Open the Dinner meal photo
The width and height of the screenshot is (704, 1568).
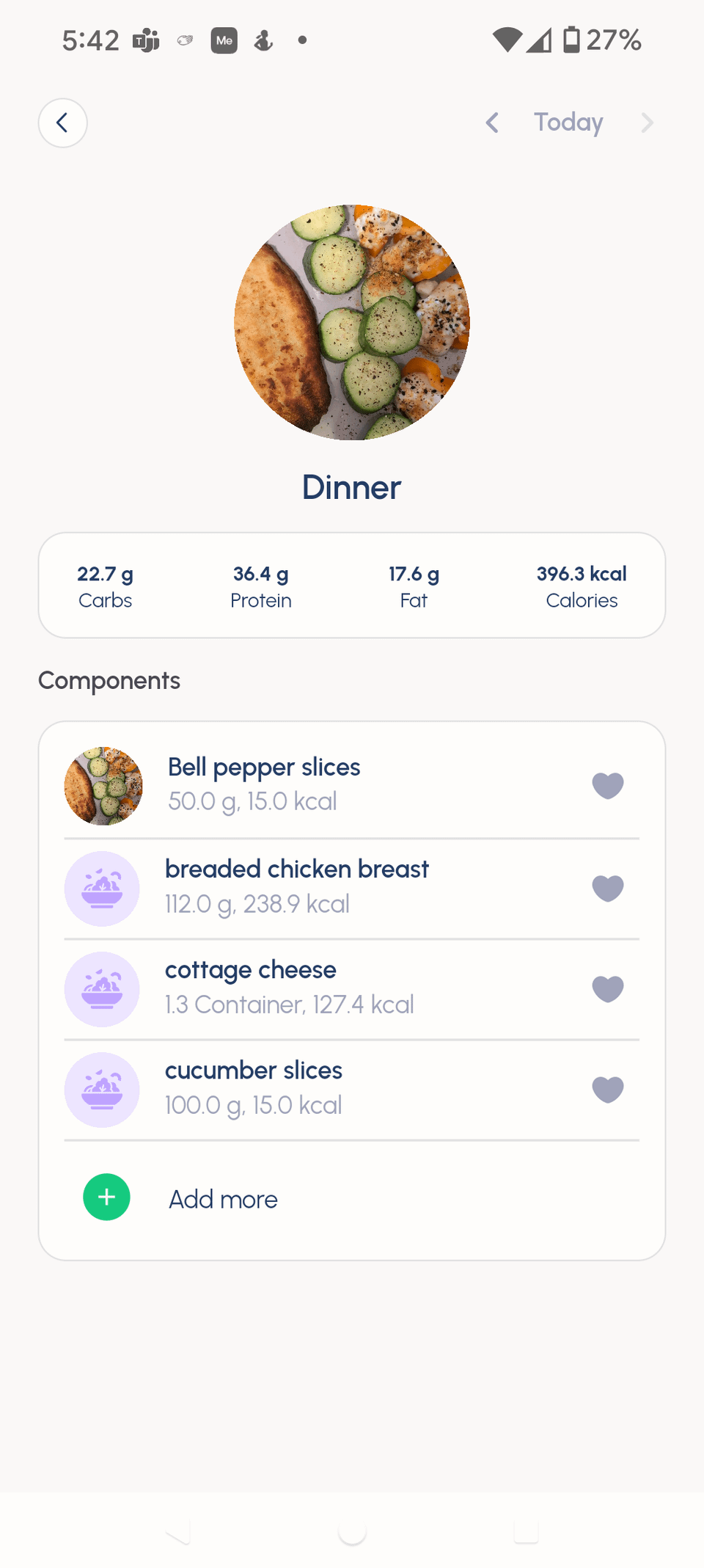click(x=352, y=322)
